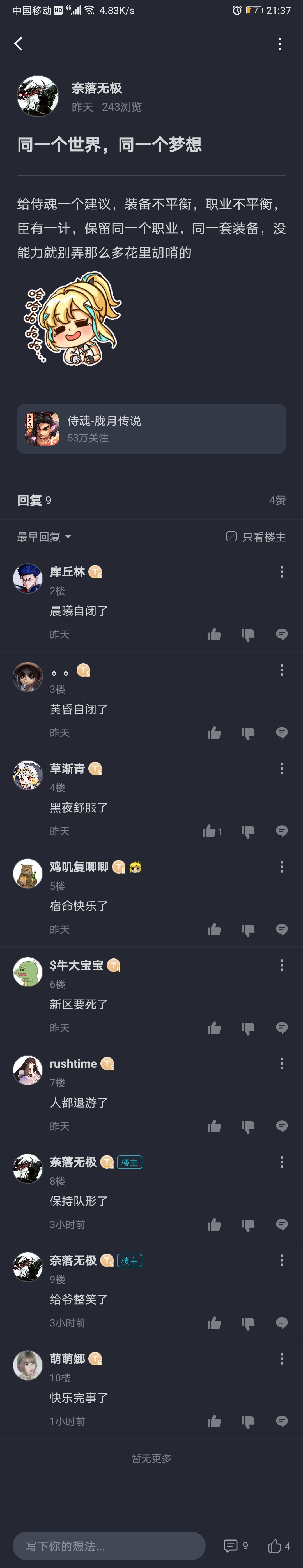
Task: Open the post overflow menu at top right
Action: (x=280, y=44)
